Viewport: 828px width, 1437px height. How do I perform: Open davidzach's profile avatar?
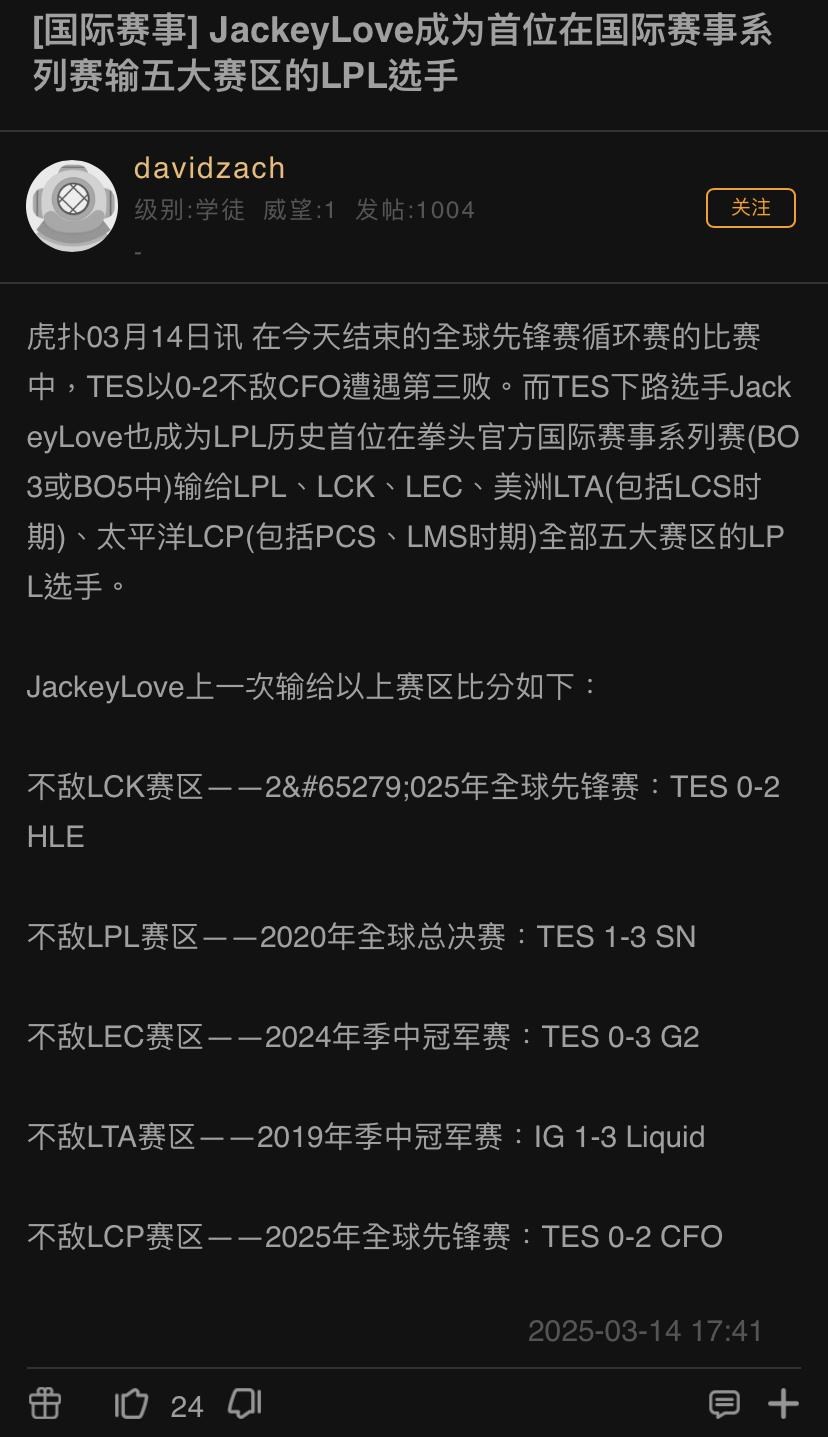72,206
